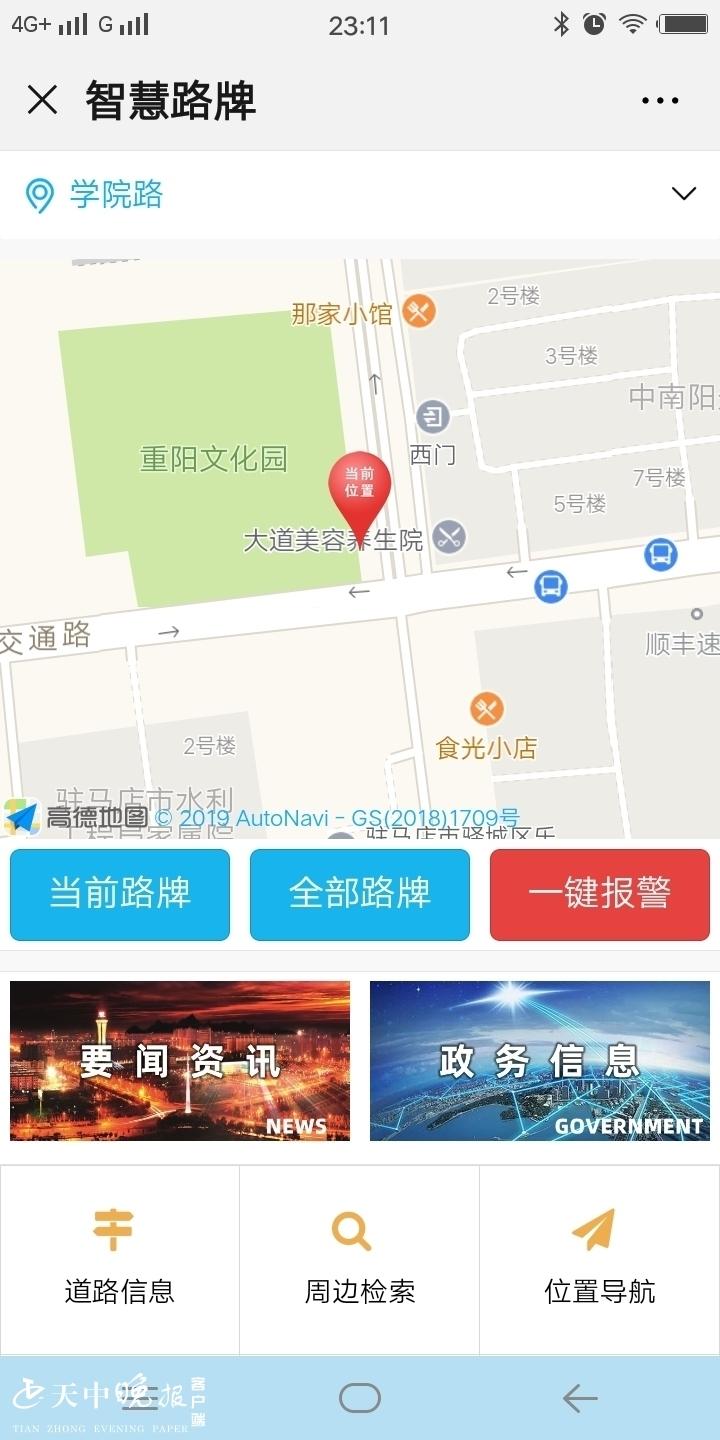Screen dimensions: 720x1440
Task: Expand the 学院路 street dropdown
Action: click(684, 192)
